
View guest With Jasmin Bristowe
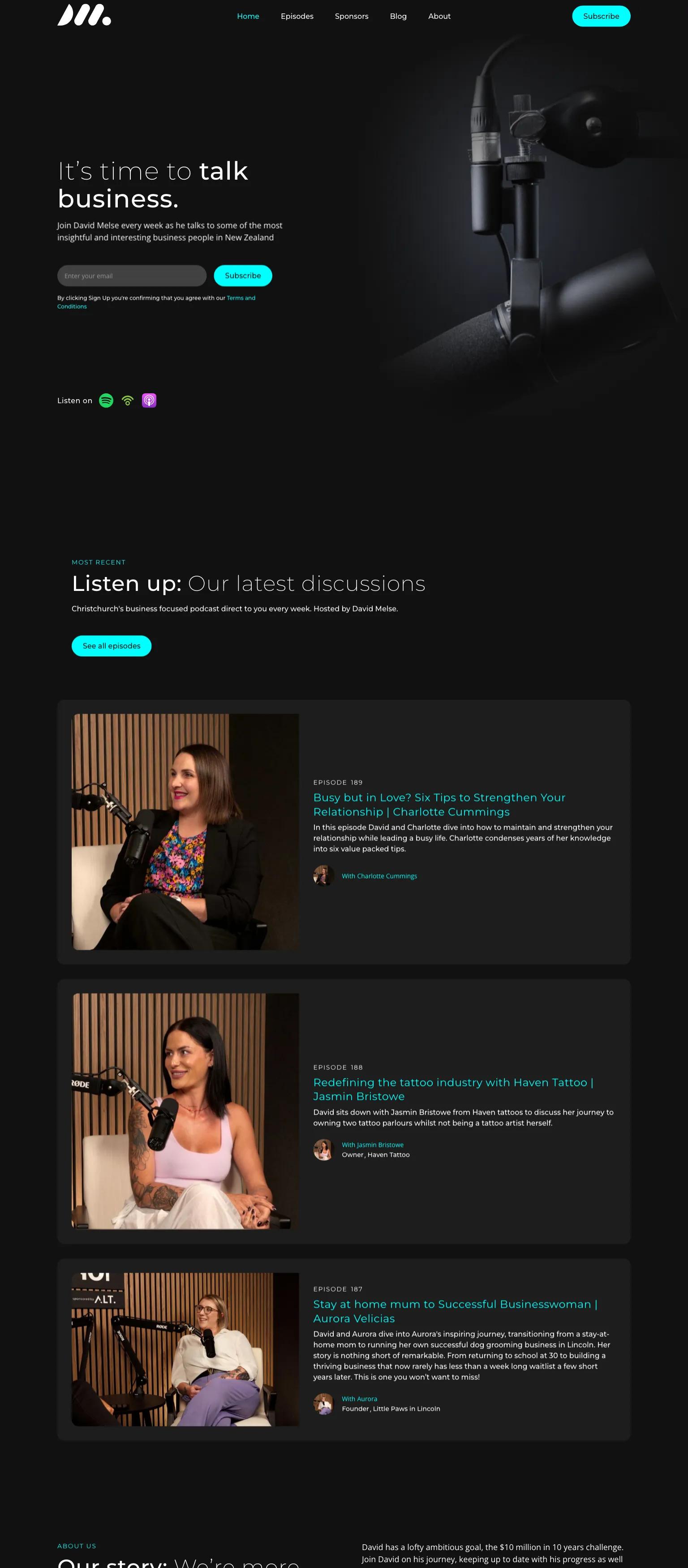coord(372,1145)
